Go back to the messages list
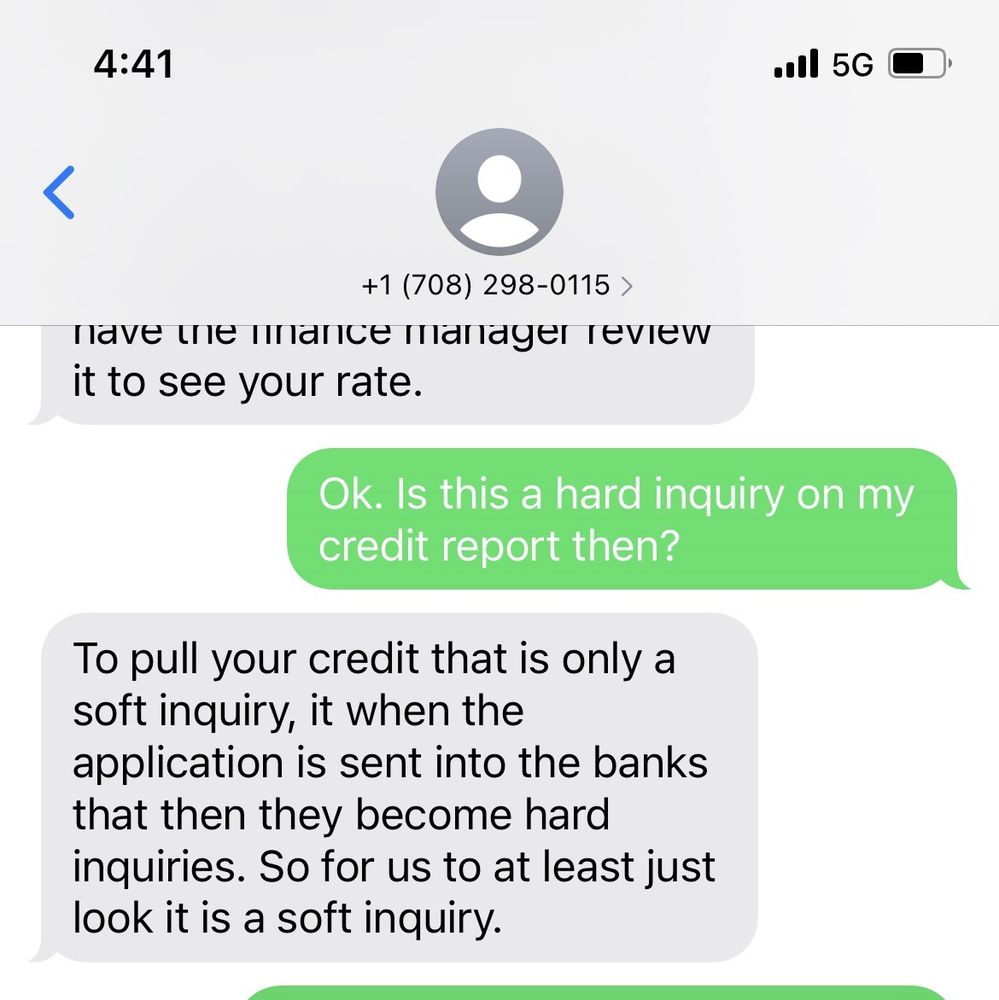This screenshot has width=999, height=1000. tap(59, 193)
